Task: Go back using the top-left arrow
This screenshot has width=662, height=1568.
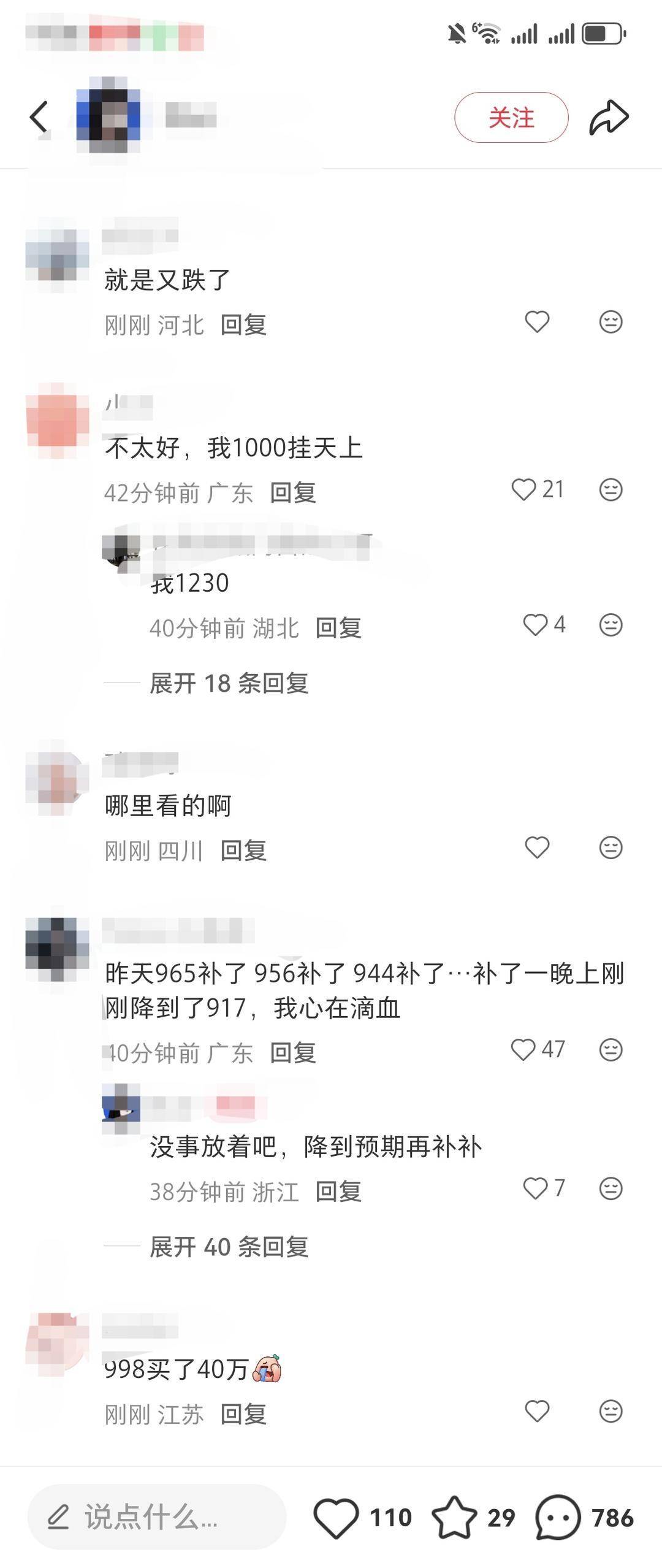Action: pyautogui.click(x=39, y=117)
